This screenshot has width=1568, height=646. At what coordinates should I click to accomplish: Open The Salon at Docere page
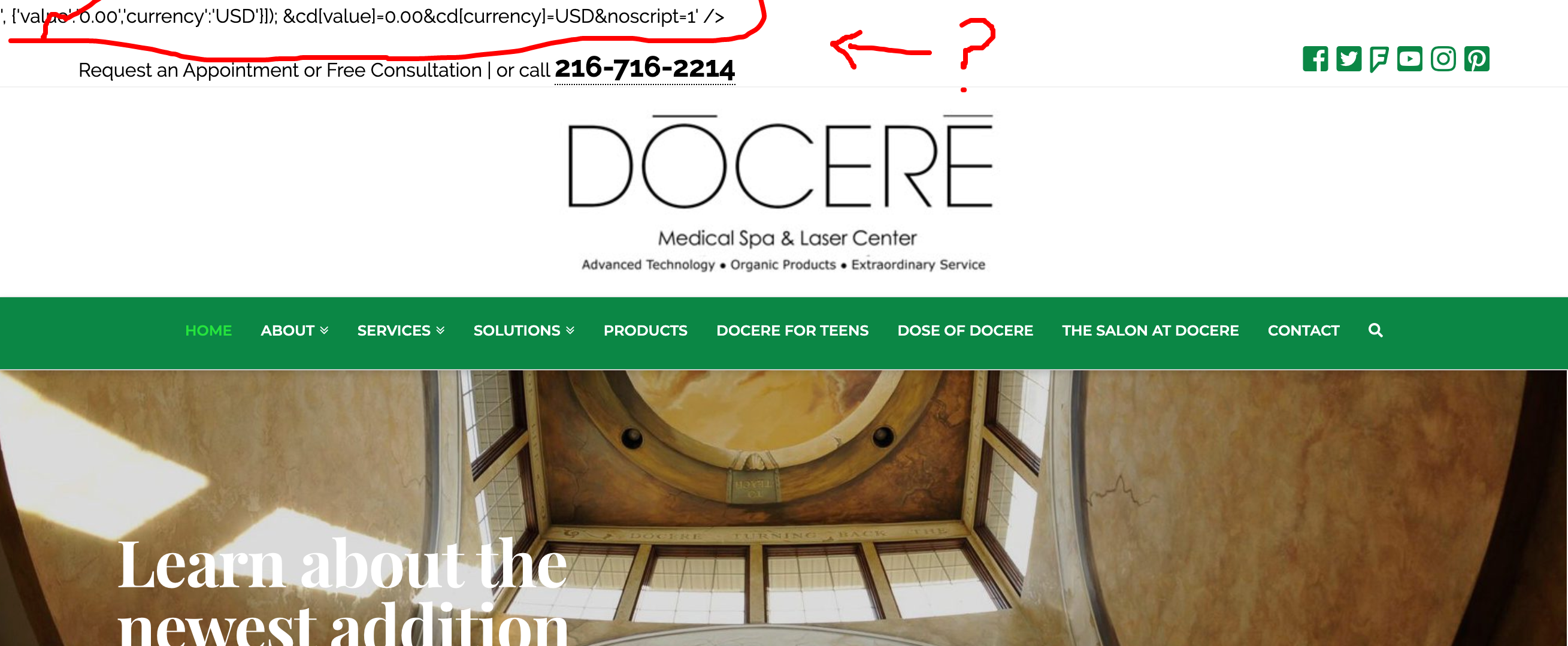coord(1150,331)
